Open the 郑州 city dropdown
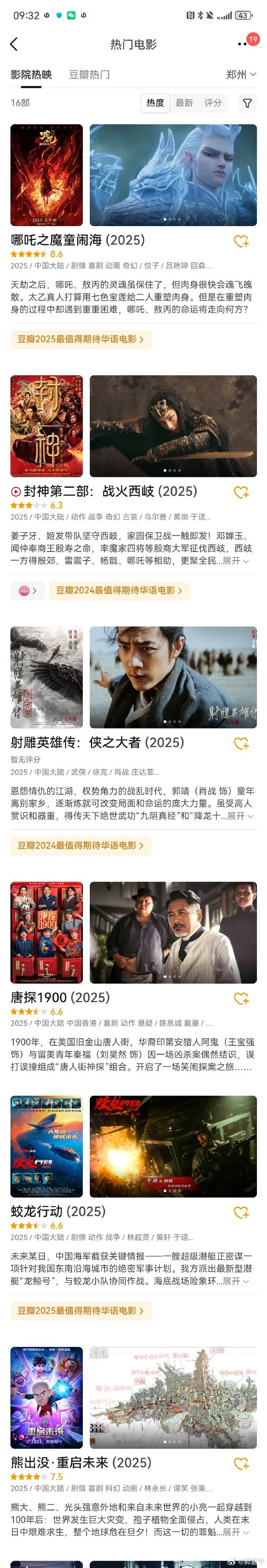Screen dimensions: 267x1568 pyautogui.click(x=241, y=74)
